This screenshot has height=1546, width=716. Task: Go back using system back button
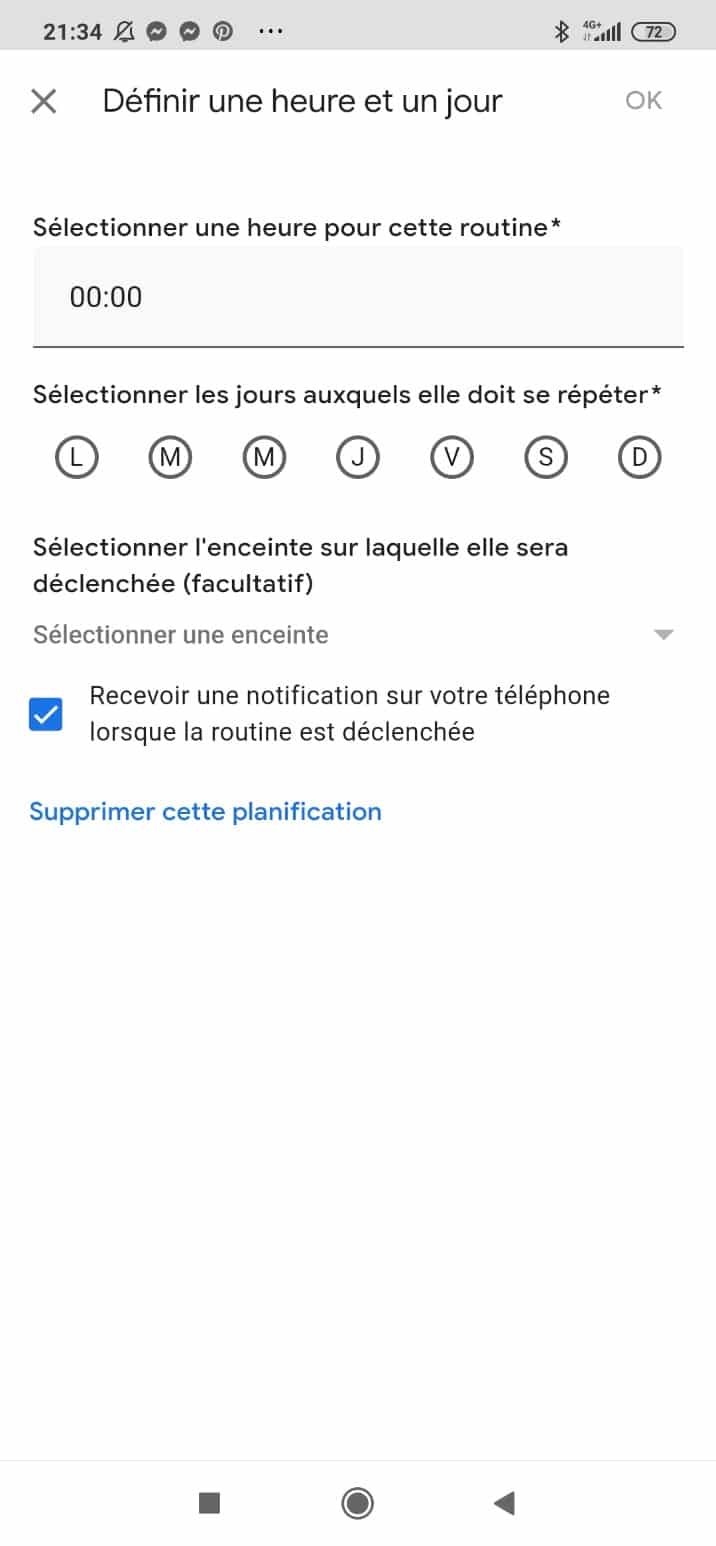(x=504, y=1502)
